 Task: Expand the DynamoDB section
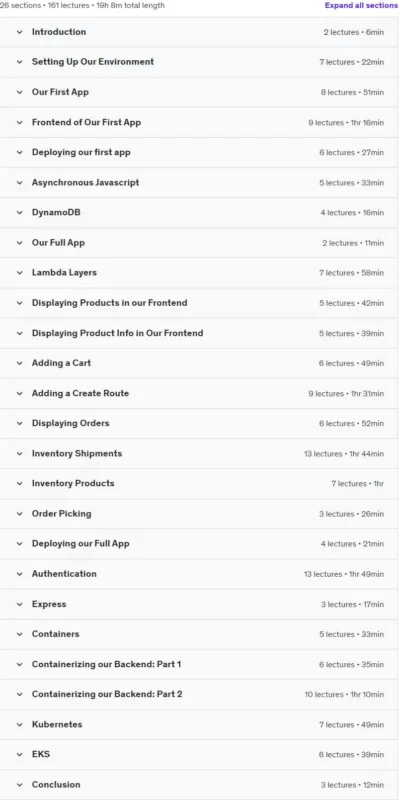pyautogui.click(x=199, y=213)
